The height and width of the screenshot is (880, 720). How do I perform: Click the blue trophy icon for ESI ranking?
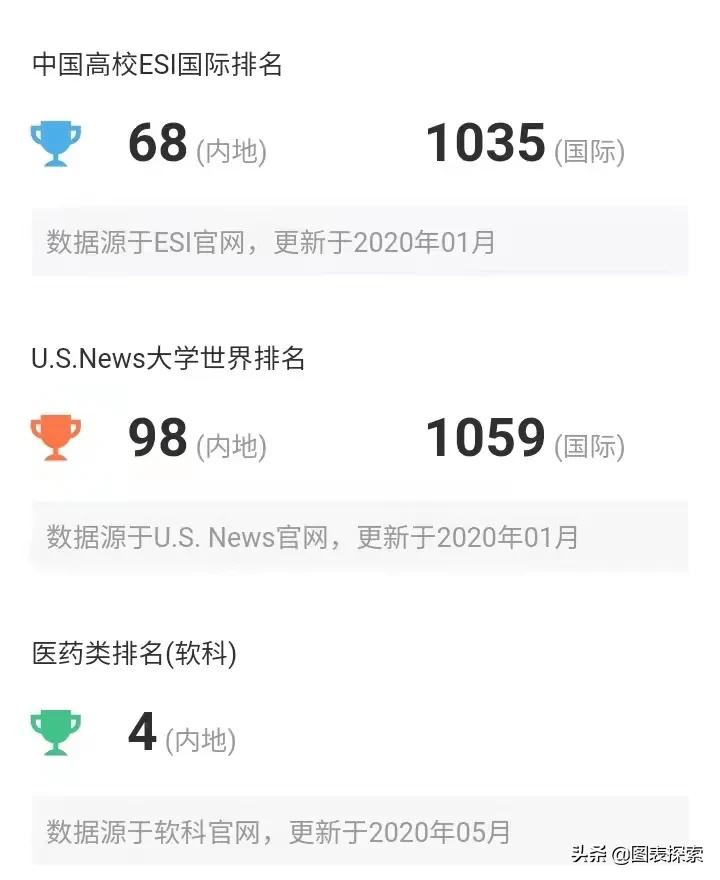point(57,143)
